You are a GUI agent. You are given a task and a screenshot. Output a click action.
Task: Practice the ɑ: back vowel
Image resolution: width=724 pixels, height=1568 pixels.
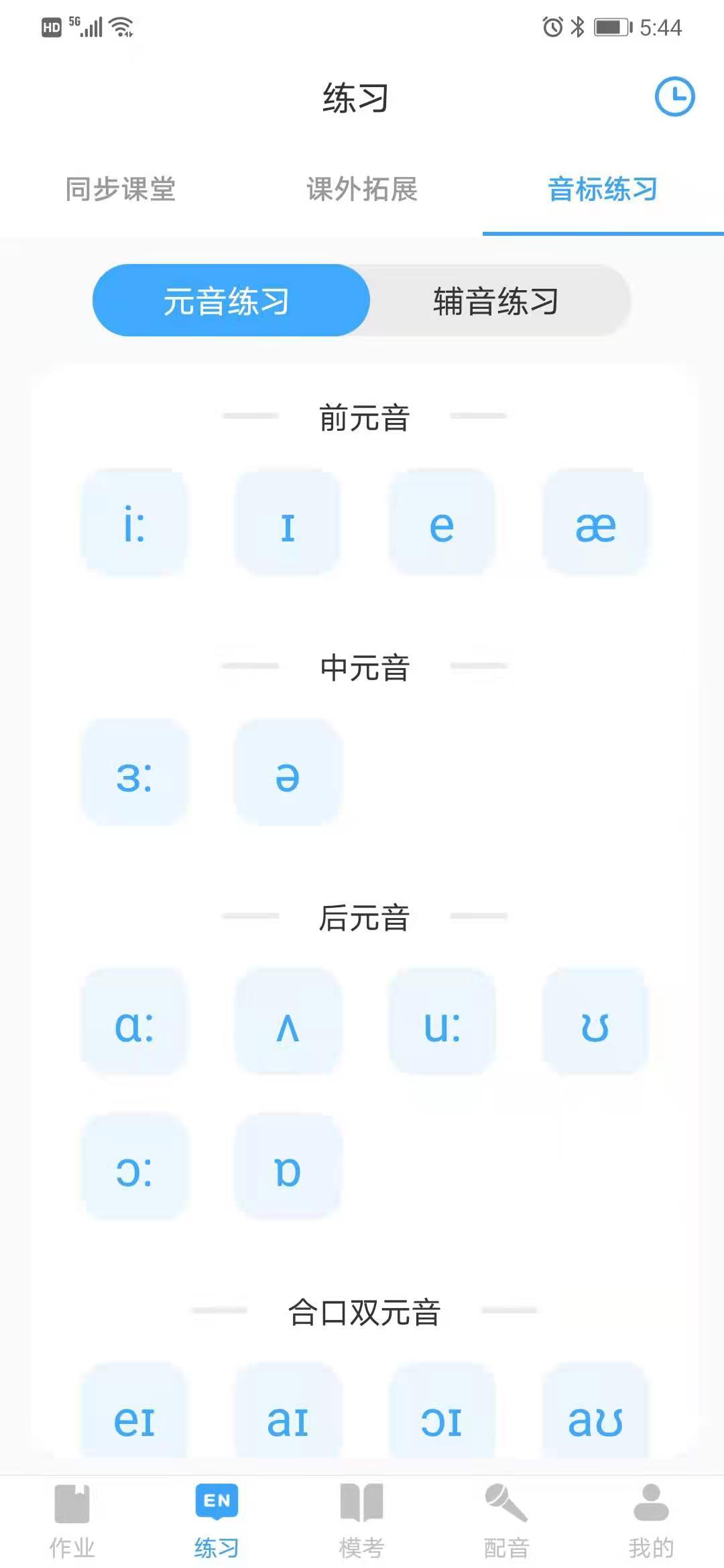[x=134, y=1022]
